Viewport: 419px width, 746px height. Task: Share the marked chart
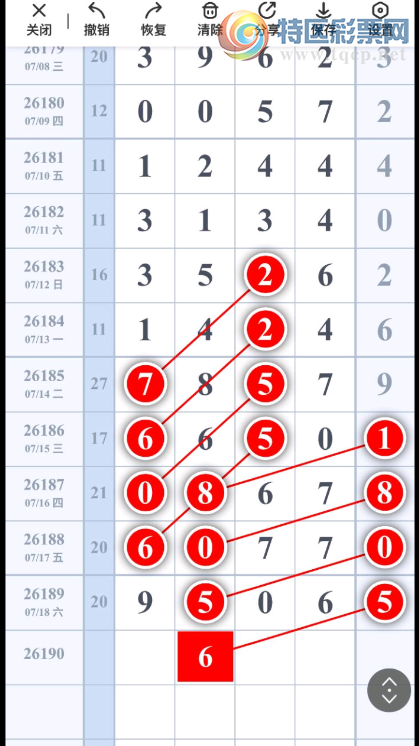click(x=267, y=20)
